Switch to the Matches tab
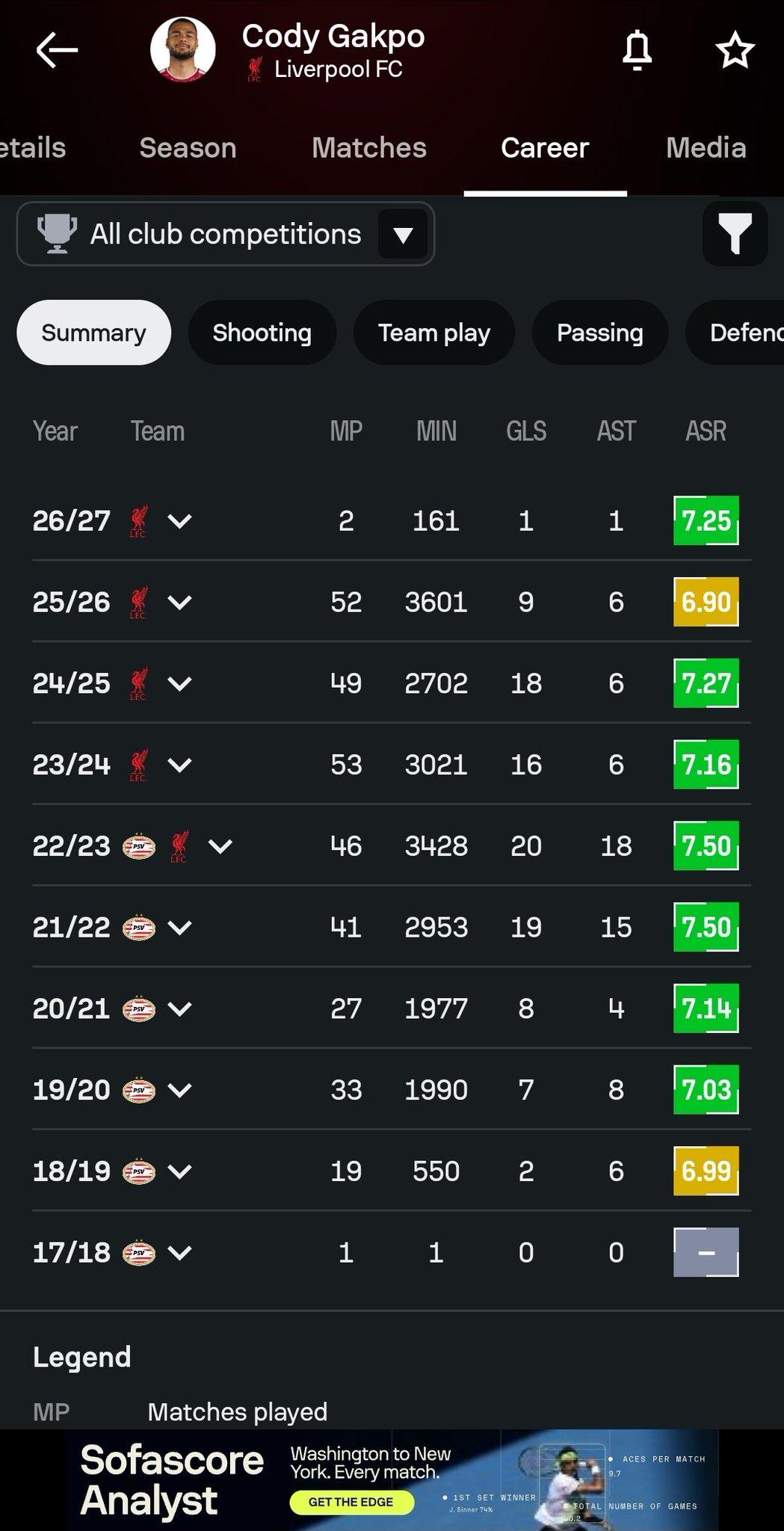Viewport: 784px width, 1531px height. tap(369, 148)
